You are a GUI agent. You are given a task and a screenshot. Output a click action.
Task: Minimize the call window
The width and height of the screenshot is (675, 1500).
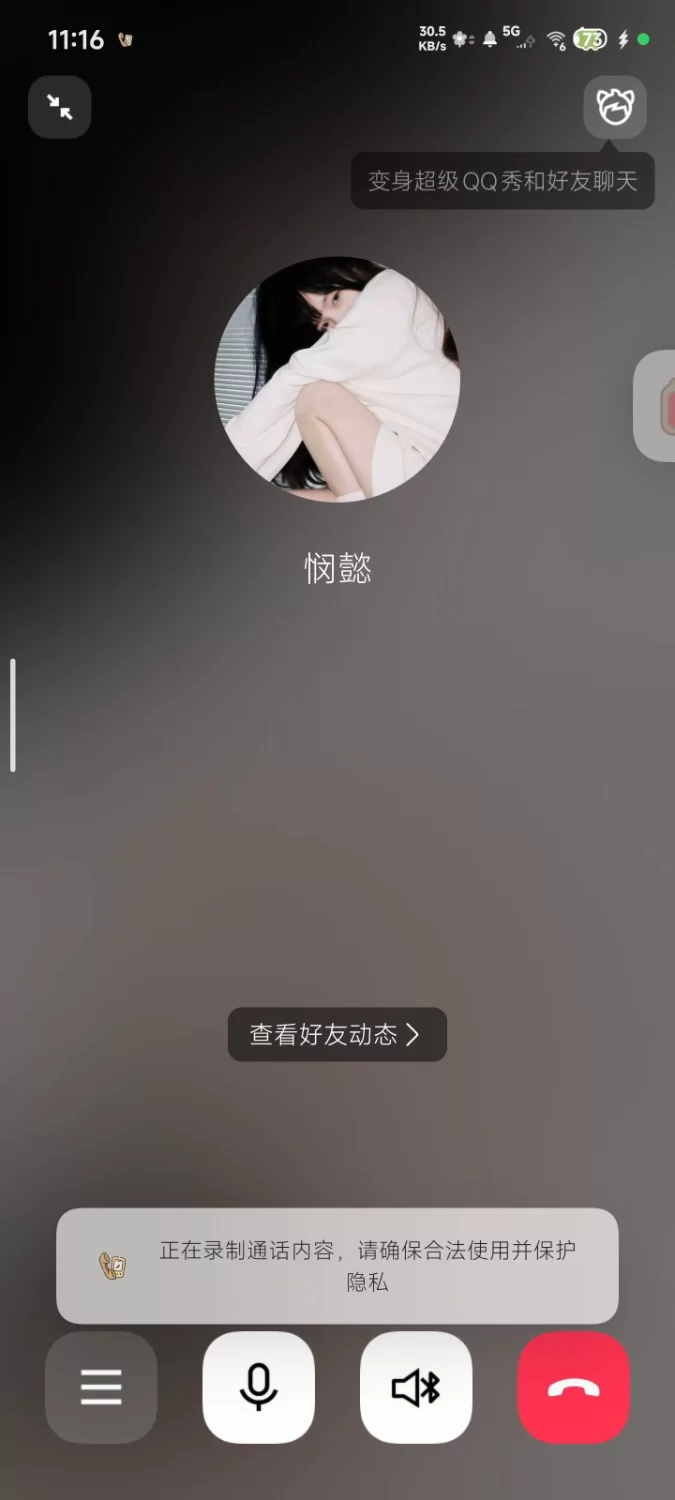click(60, 107)
